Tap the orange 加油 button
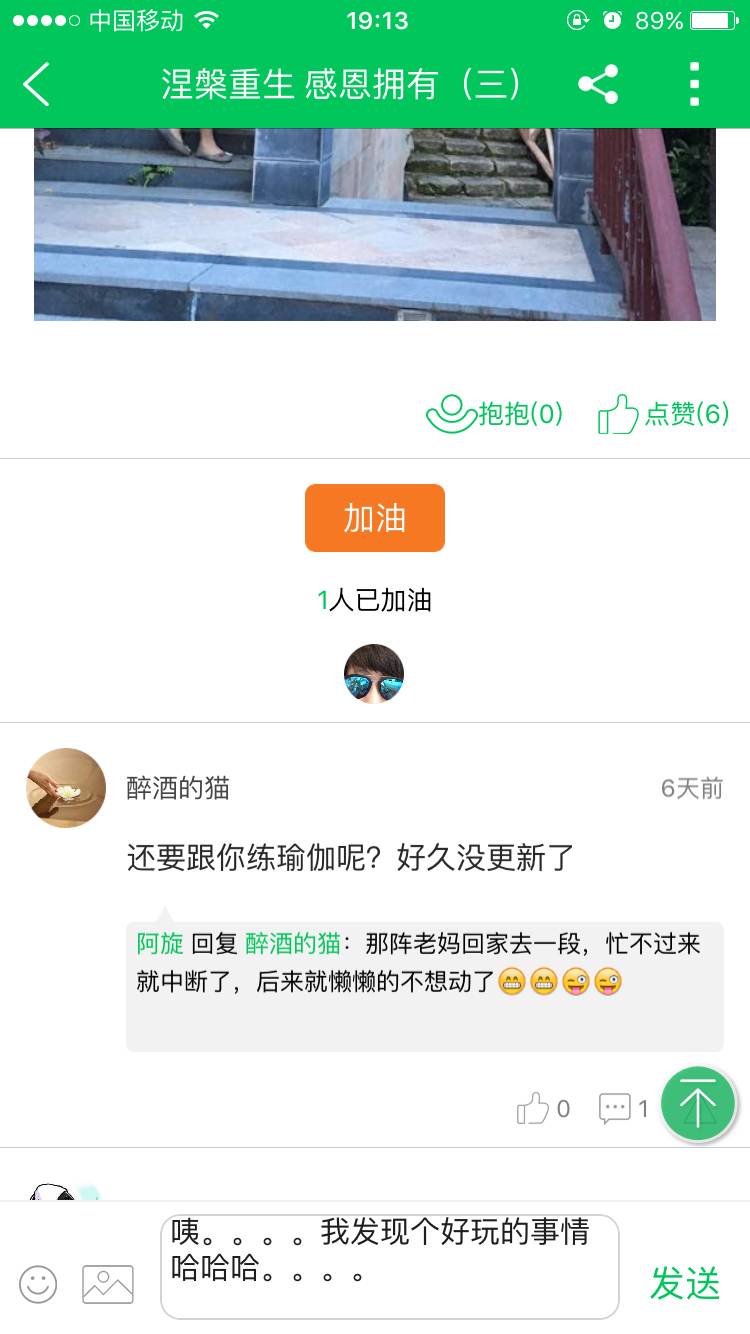 (x=374, y=518)
